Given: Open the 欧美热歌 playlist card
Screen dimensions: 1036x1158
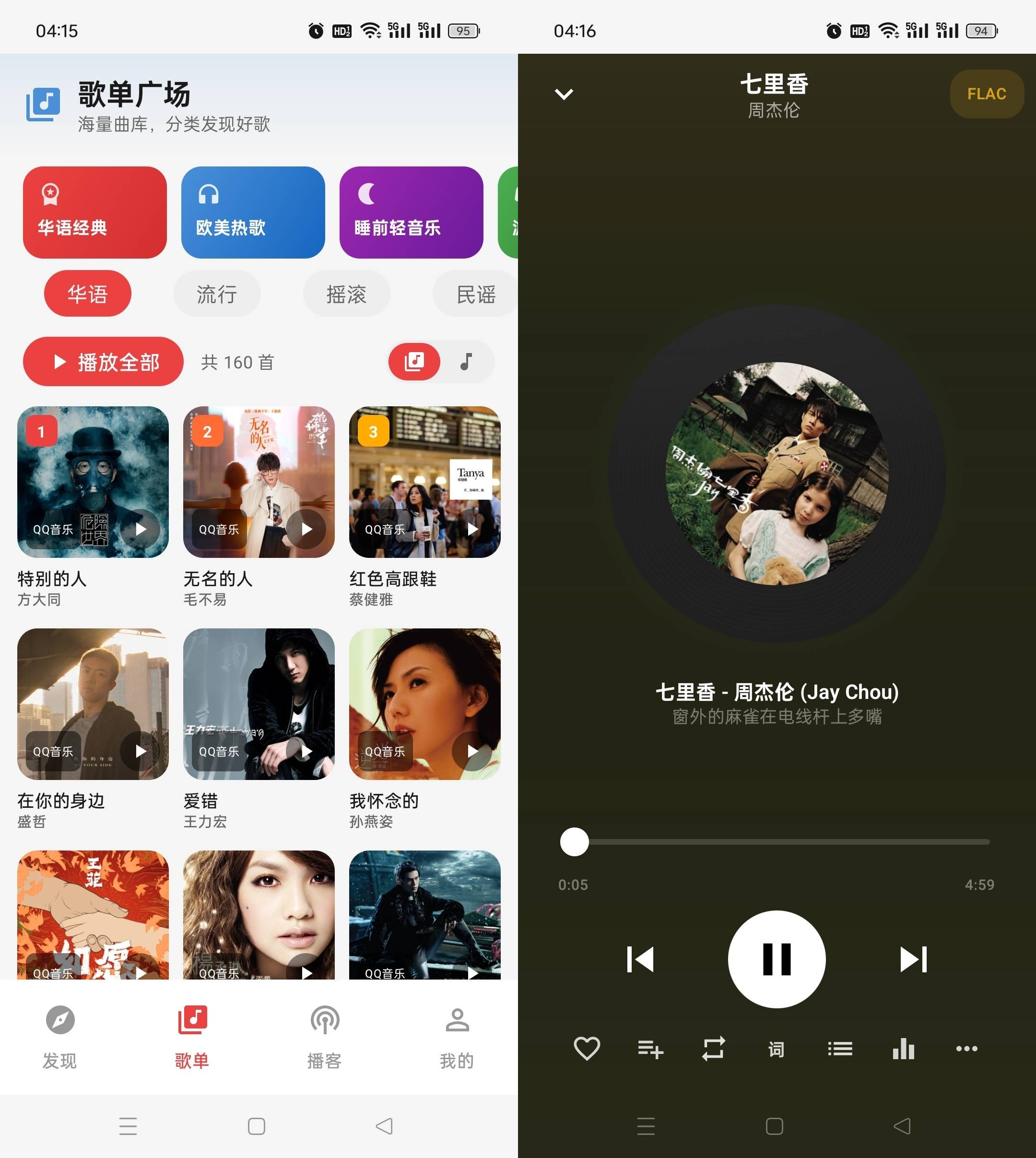Looking at the screenshot, I should pos(253,213).
